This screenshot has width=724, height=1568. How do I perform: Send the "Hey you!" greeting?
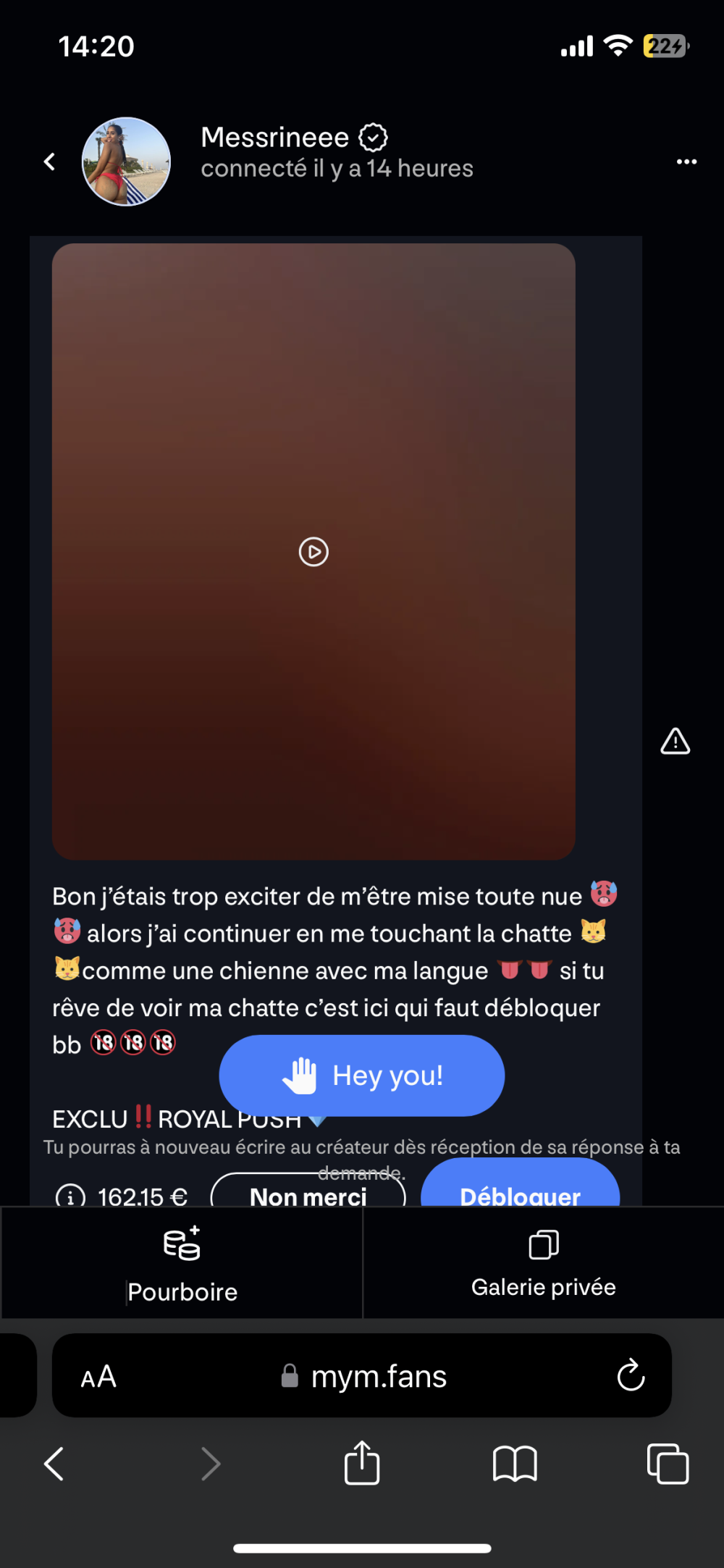361,1075
